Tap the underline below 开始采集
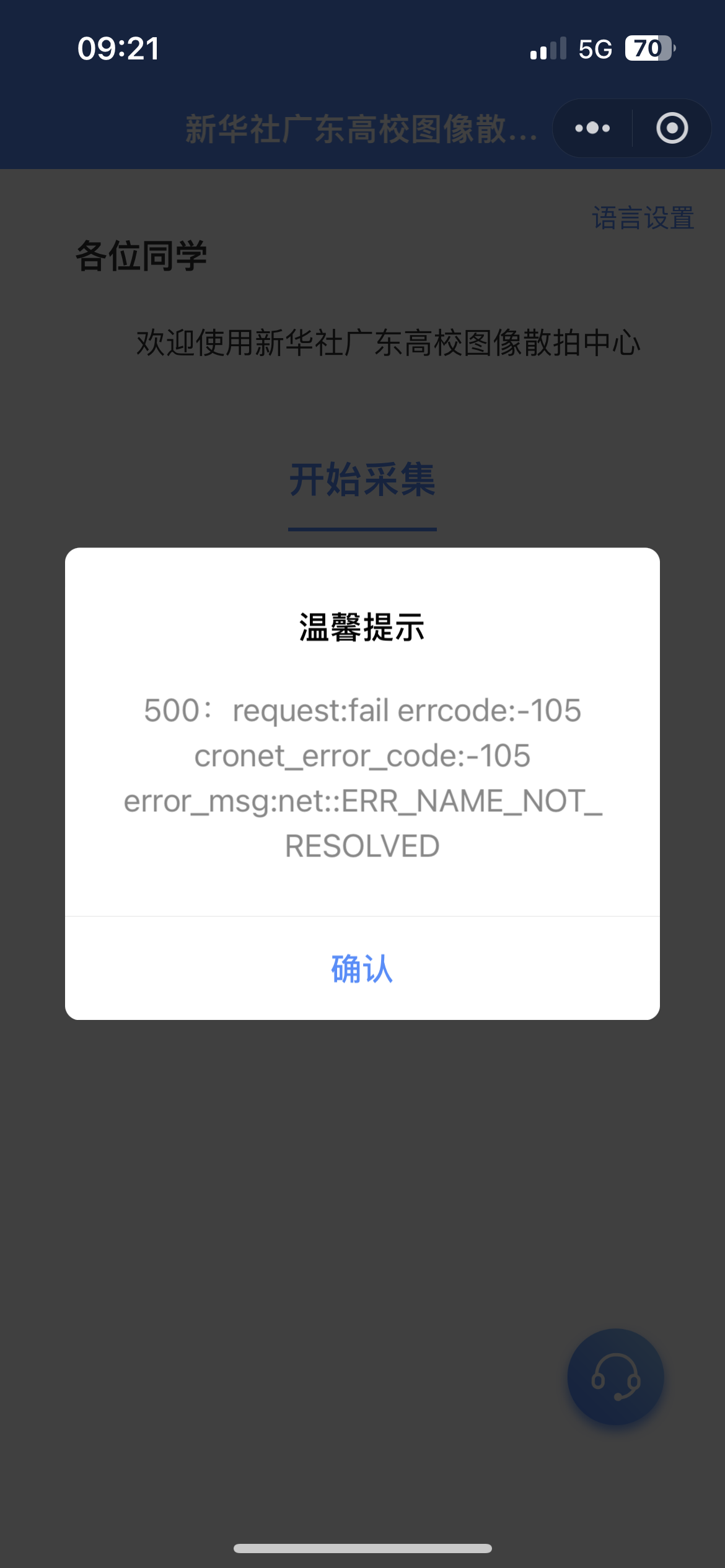 [x=362, y=528]
